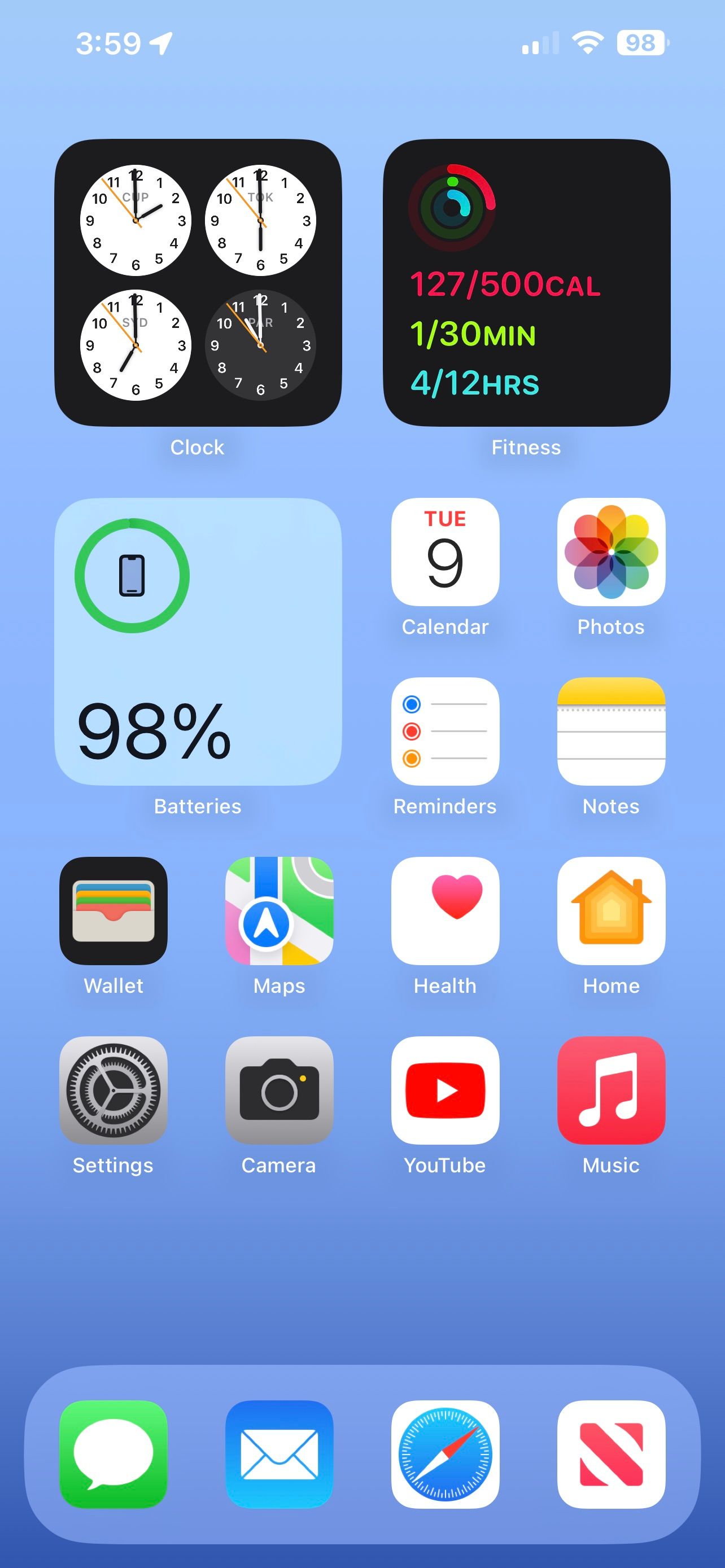This screenshot has width=725, height=1568.
Task: Open the YouTube app
Action: click(445, 1089)
